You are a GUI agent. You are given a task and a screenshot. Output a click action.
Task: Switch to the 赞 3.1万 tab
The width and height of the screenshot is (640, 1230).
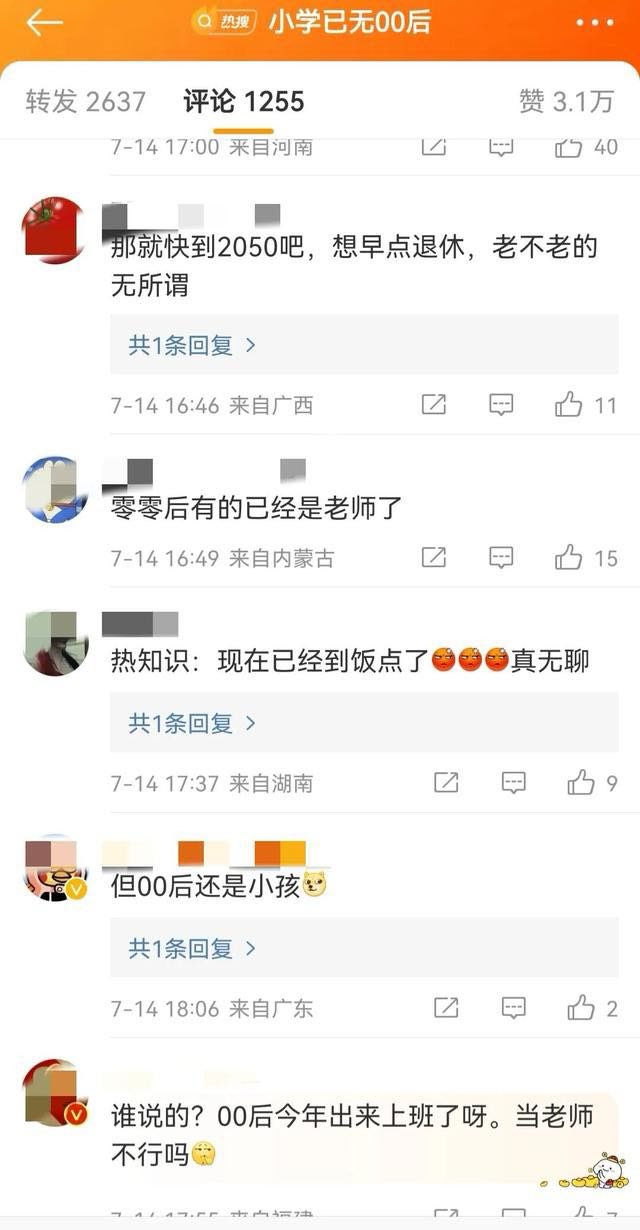(x=565, y=101)
